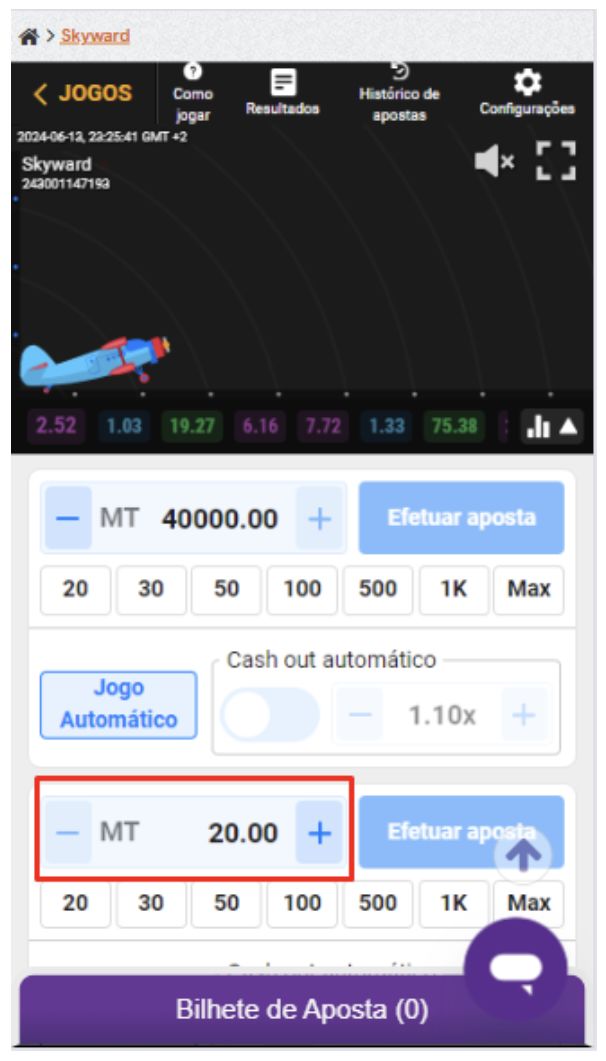This screenshot has width=606, height=1061.
Task: Toggle Cash out automático switch
Action: click(270, 715)
